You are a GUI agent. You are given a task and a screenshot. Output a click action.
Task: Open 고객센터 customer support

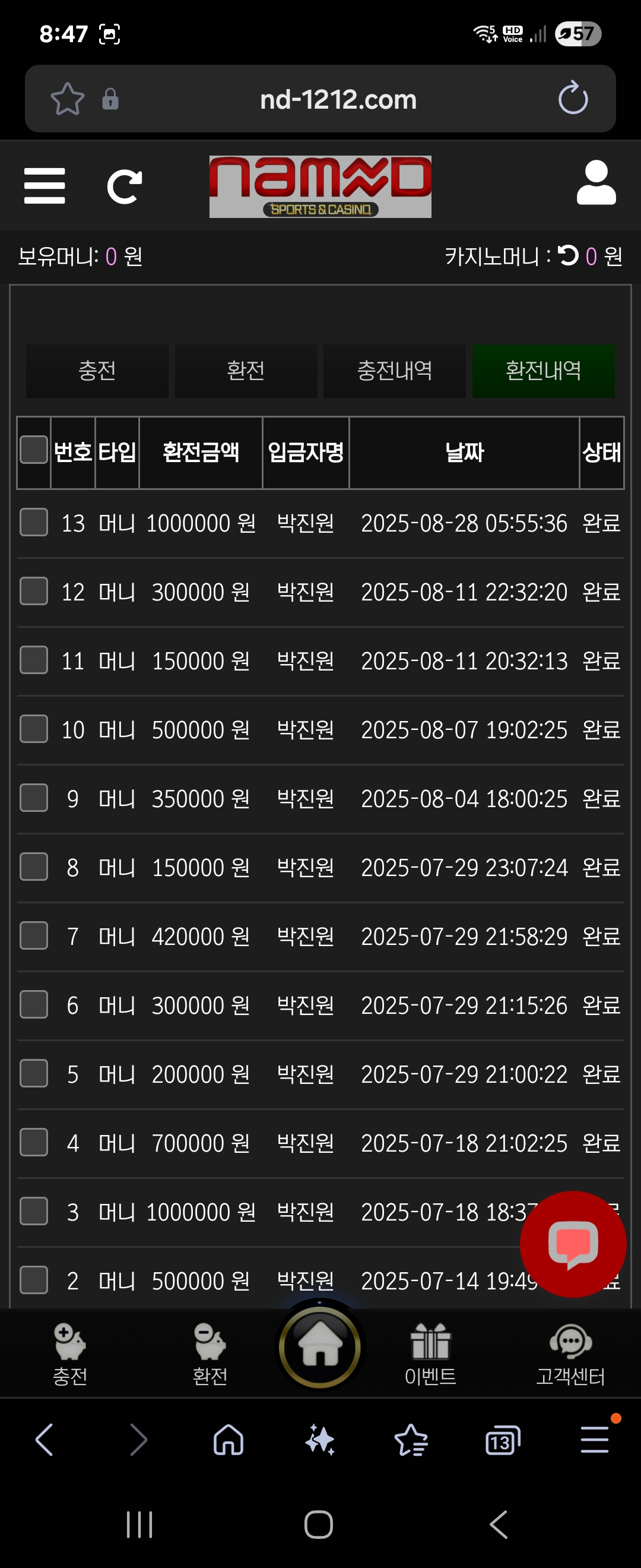coord(570,1354)
